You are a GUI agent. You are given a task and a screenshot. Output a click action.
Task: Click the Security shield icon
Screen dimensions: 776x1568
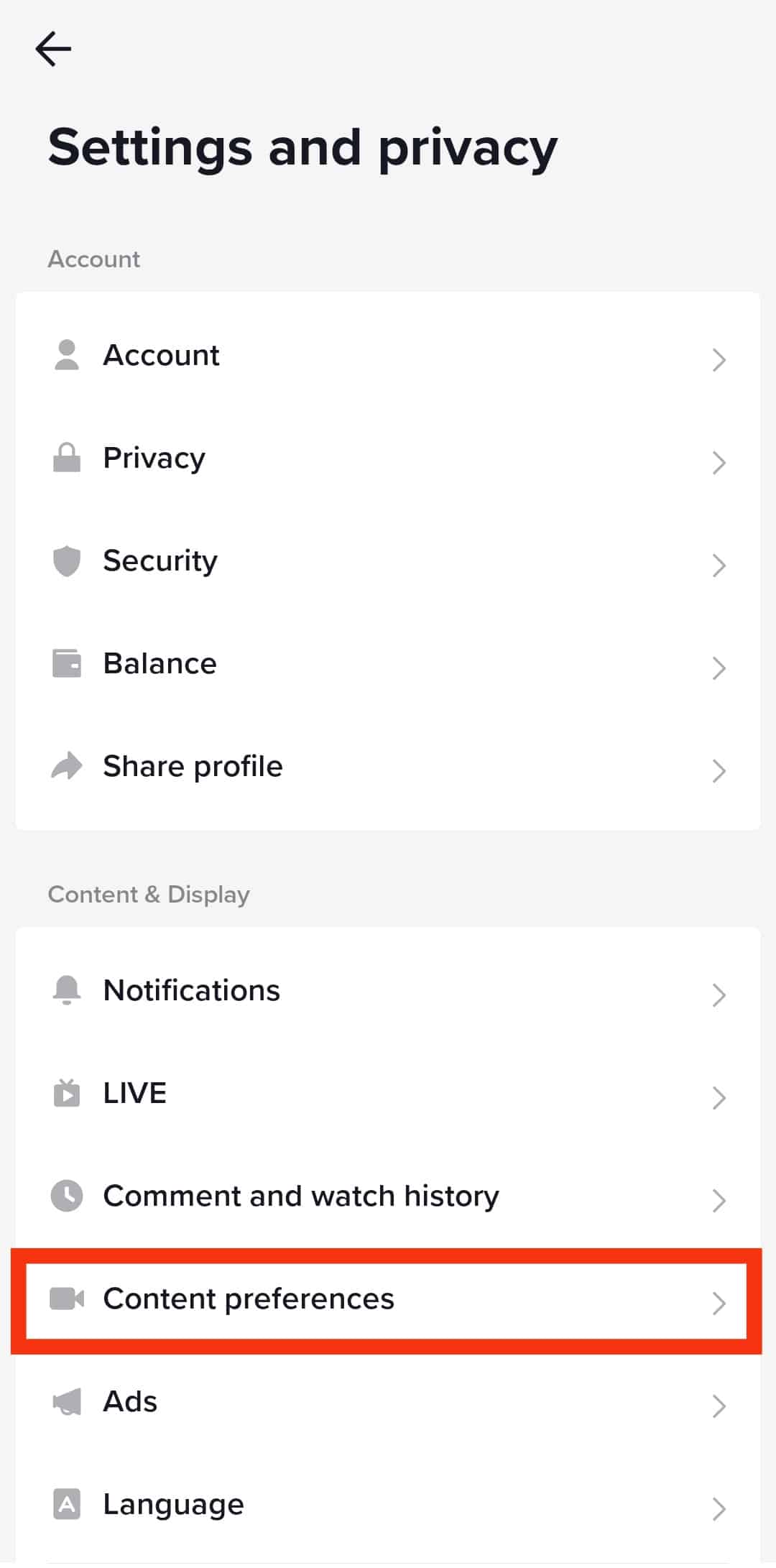coord(67,561)
